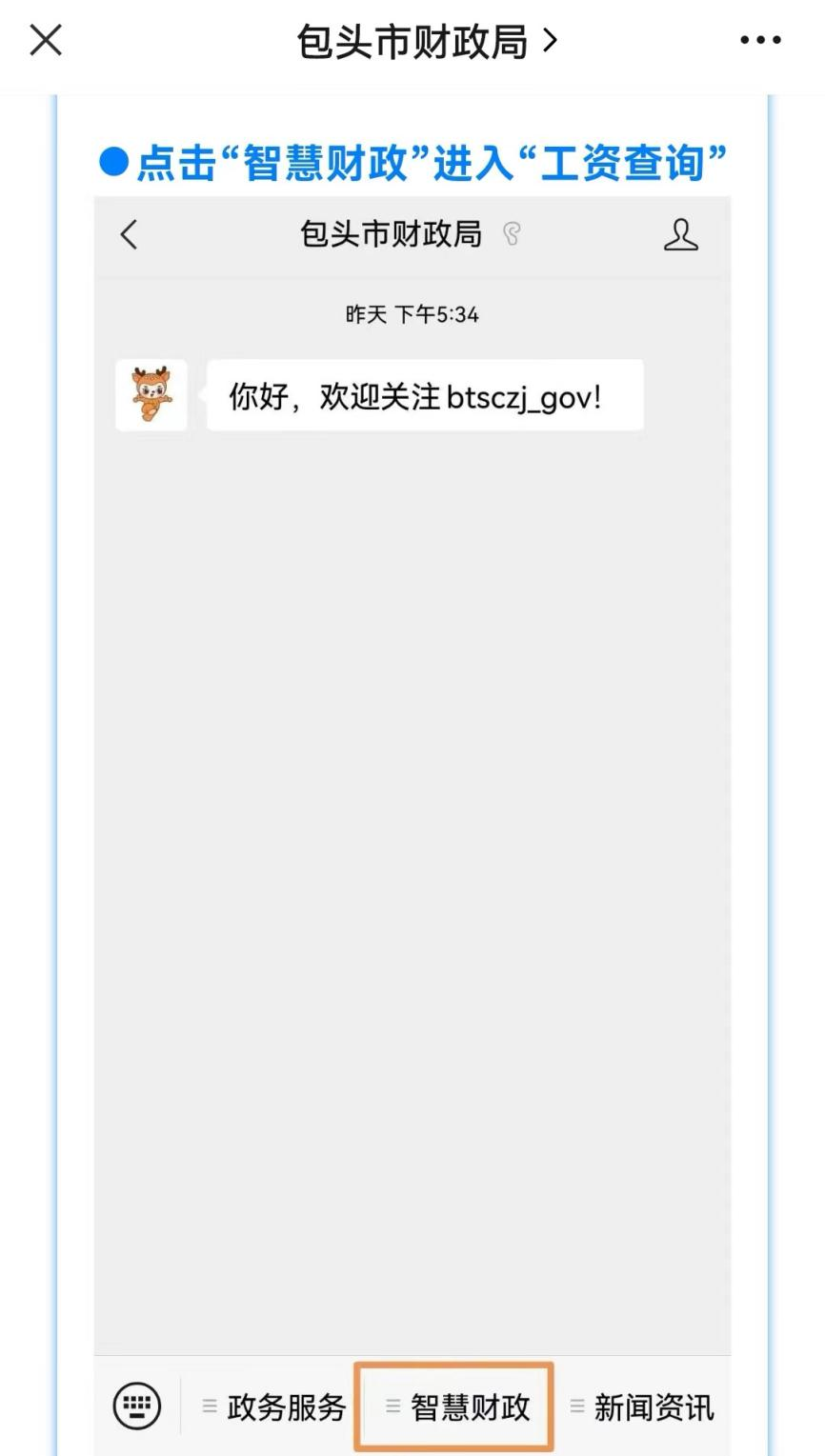Close the article page
This screenshot has width=825, height=1456.
pos(46,41)
